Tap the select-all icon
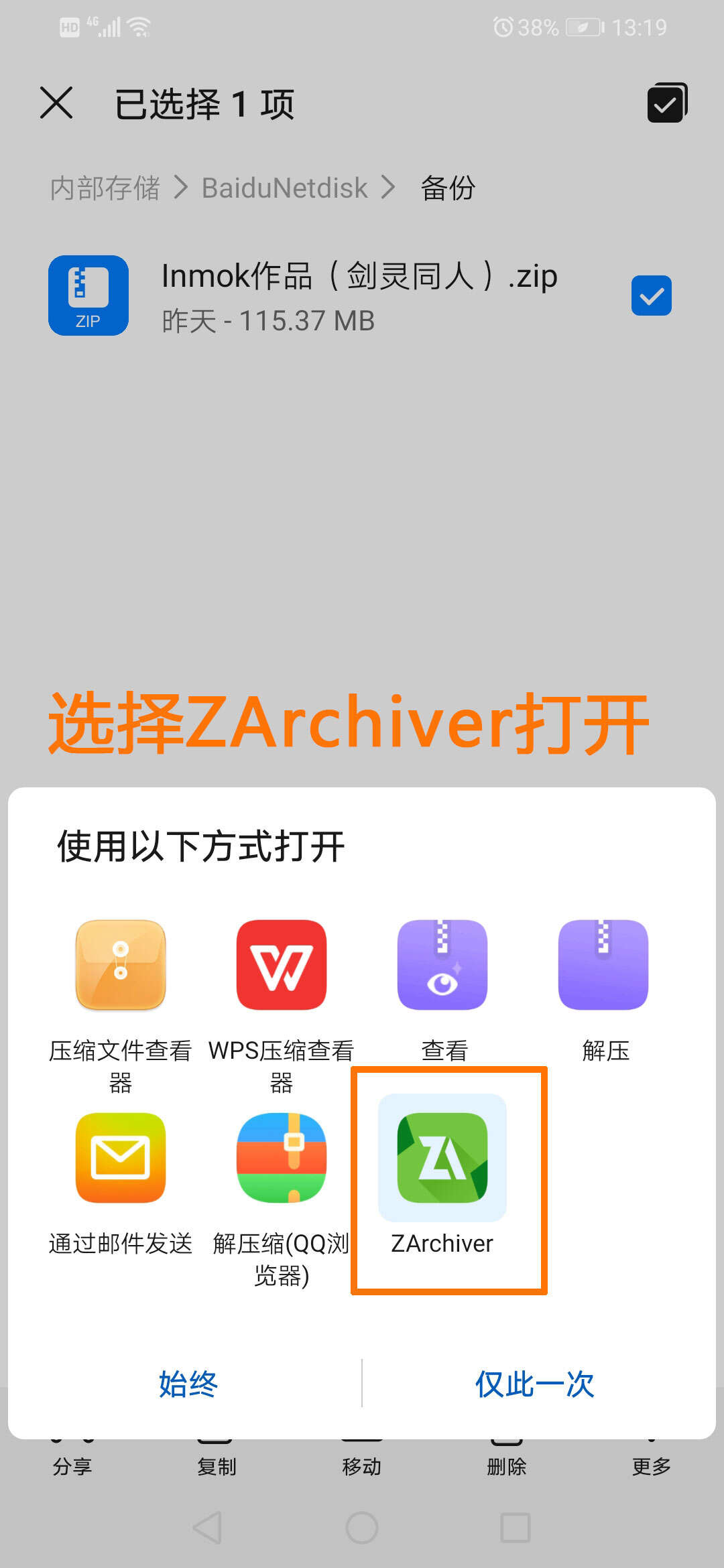This screenshot has height=1568, width=724. [667, 103]
